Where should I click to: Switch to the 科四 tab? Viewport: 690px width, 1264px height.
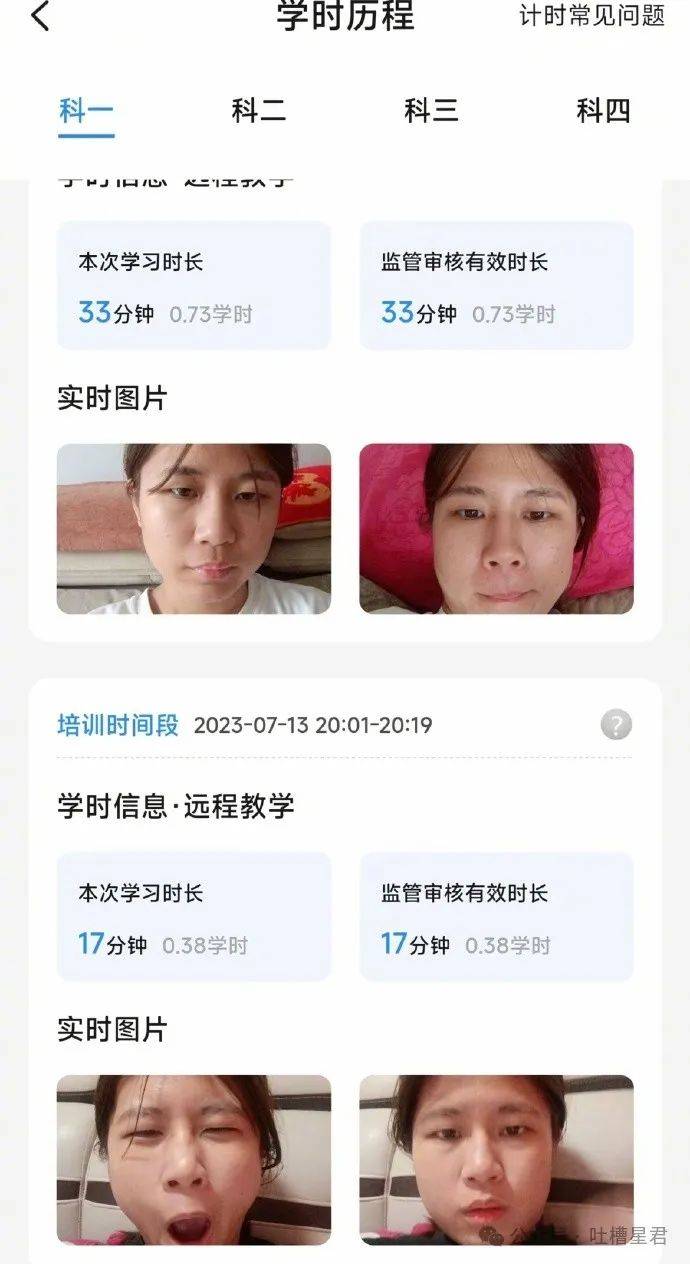(x=603, y=111)
